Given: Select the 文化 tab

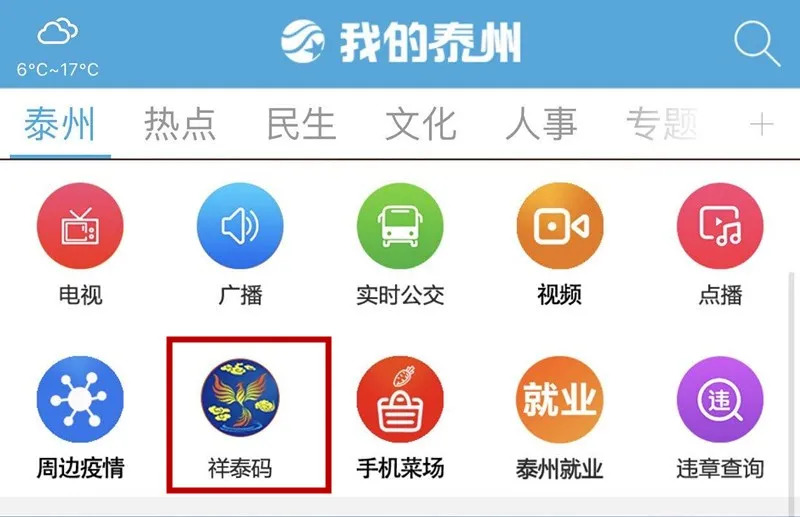Looking at the screenshot, I should click(420, 125).
